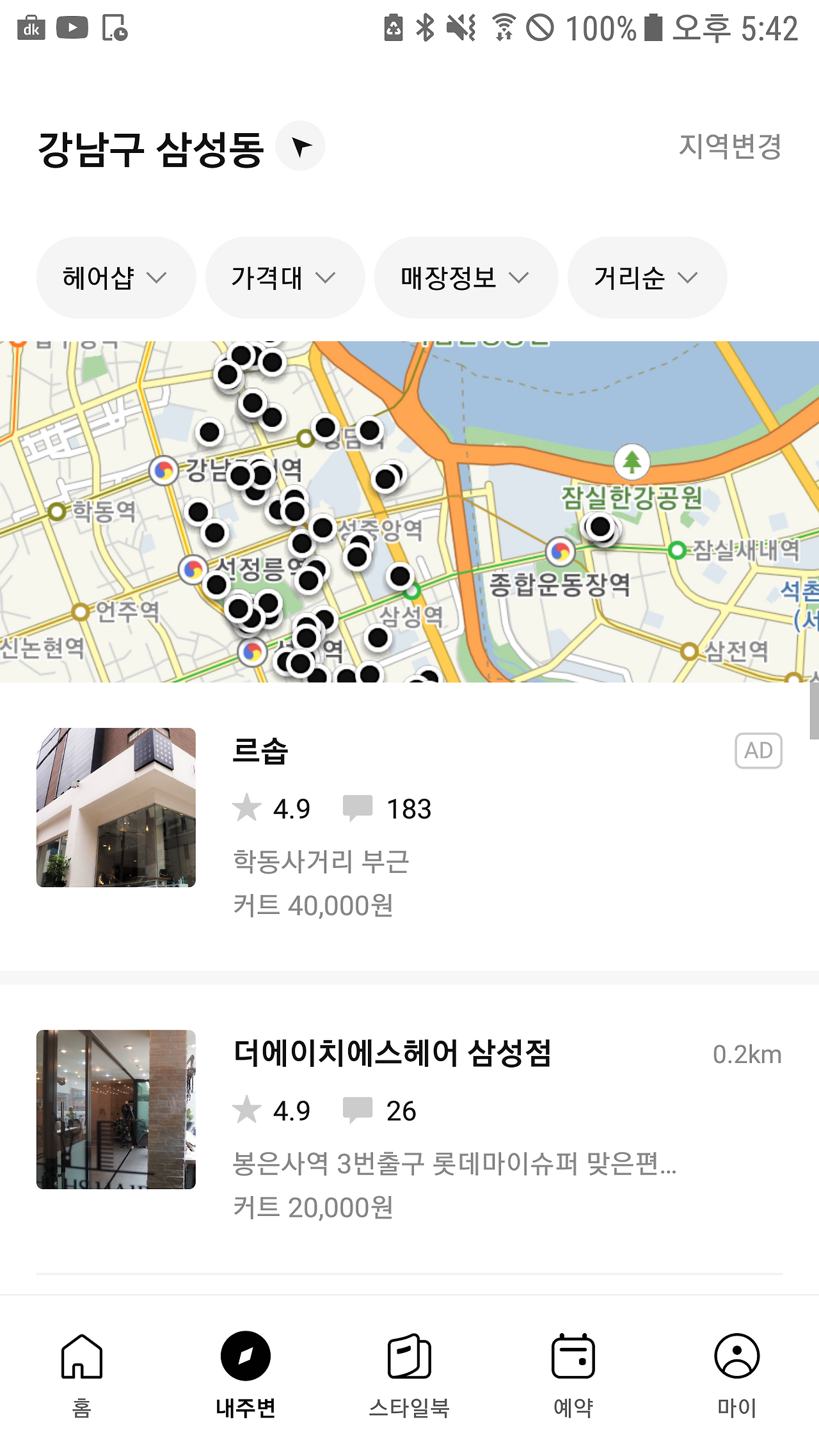The width and height of the screenshot is (819, 1456).
Task: Open 지역변경 to change region
Action: [x=729, y=147]
